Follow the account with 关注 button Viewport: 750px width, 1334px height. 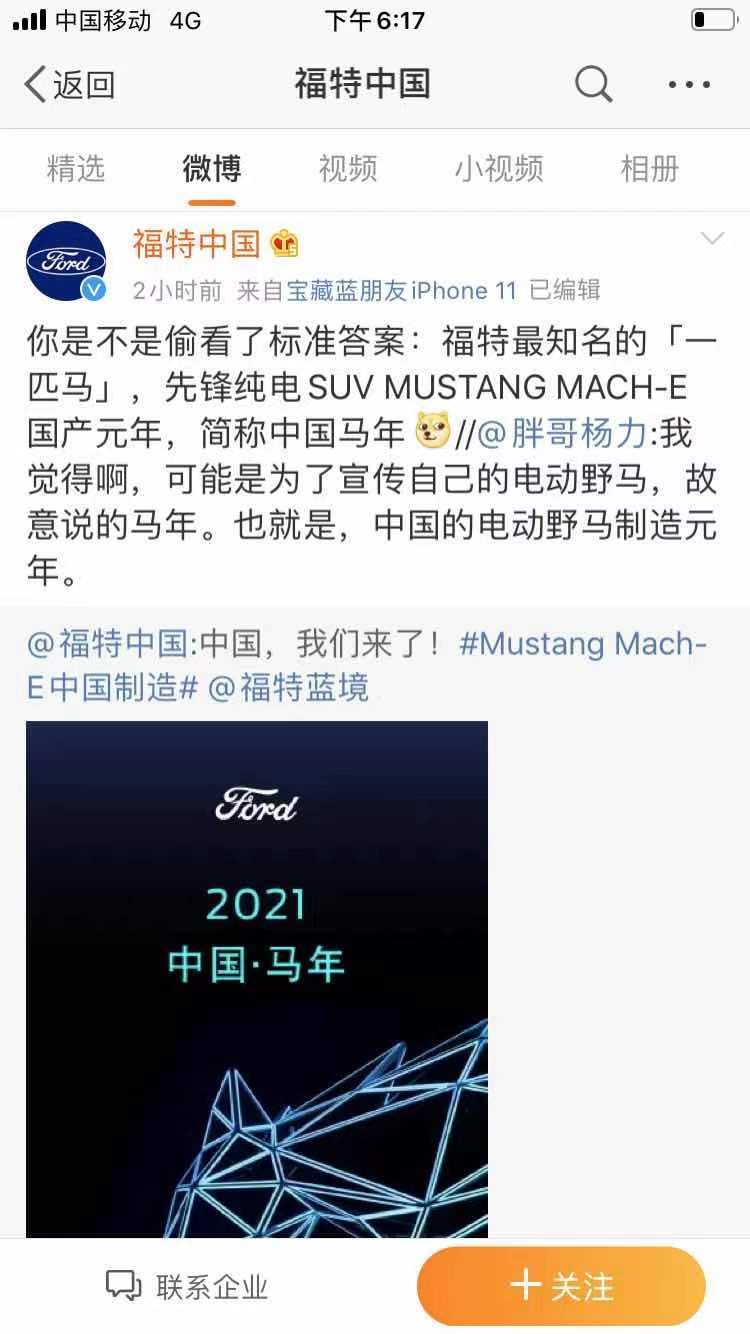click(x=561, y=1286)
